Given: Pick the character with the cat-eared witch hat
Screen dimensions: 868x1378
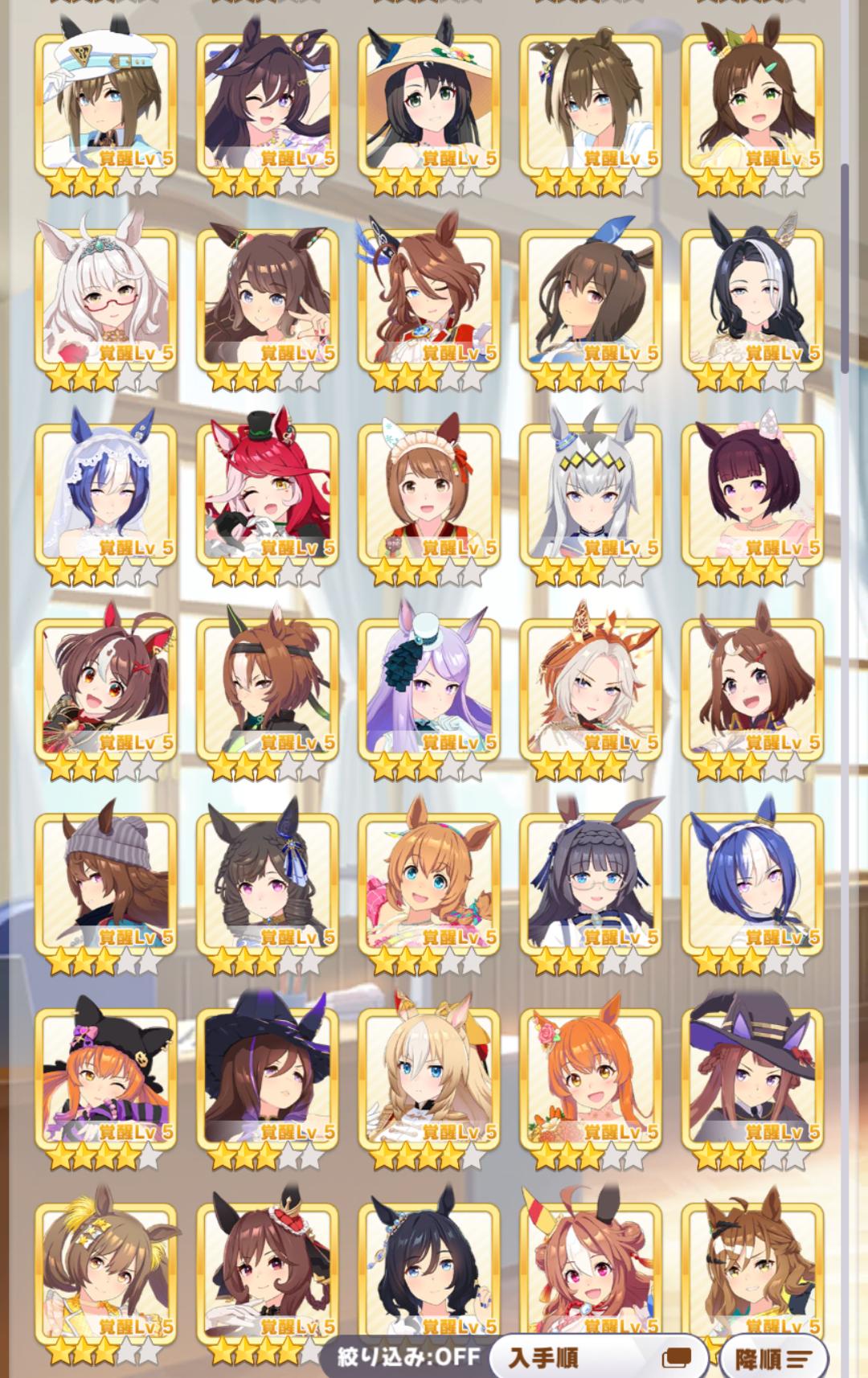Looking at the screenshot, I should coord(752,1077).
